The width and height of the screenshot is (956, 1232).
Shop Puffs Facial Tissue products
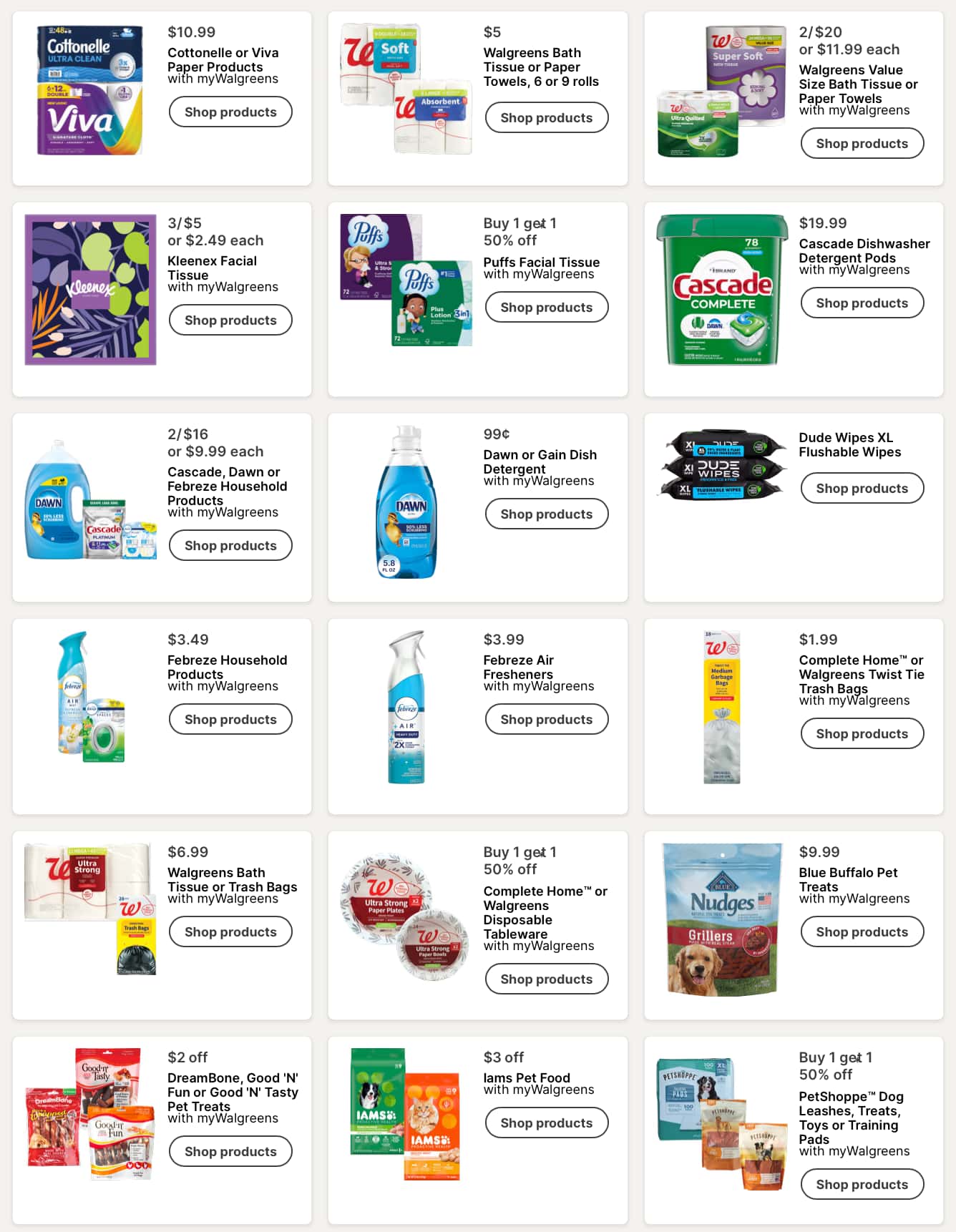point(546,308)
